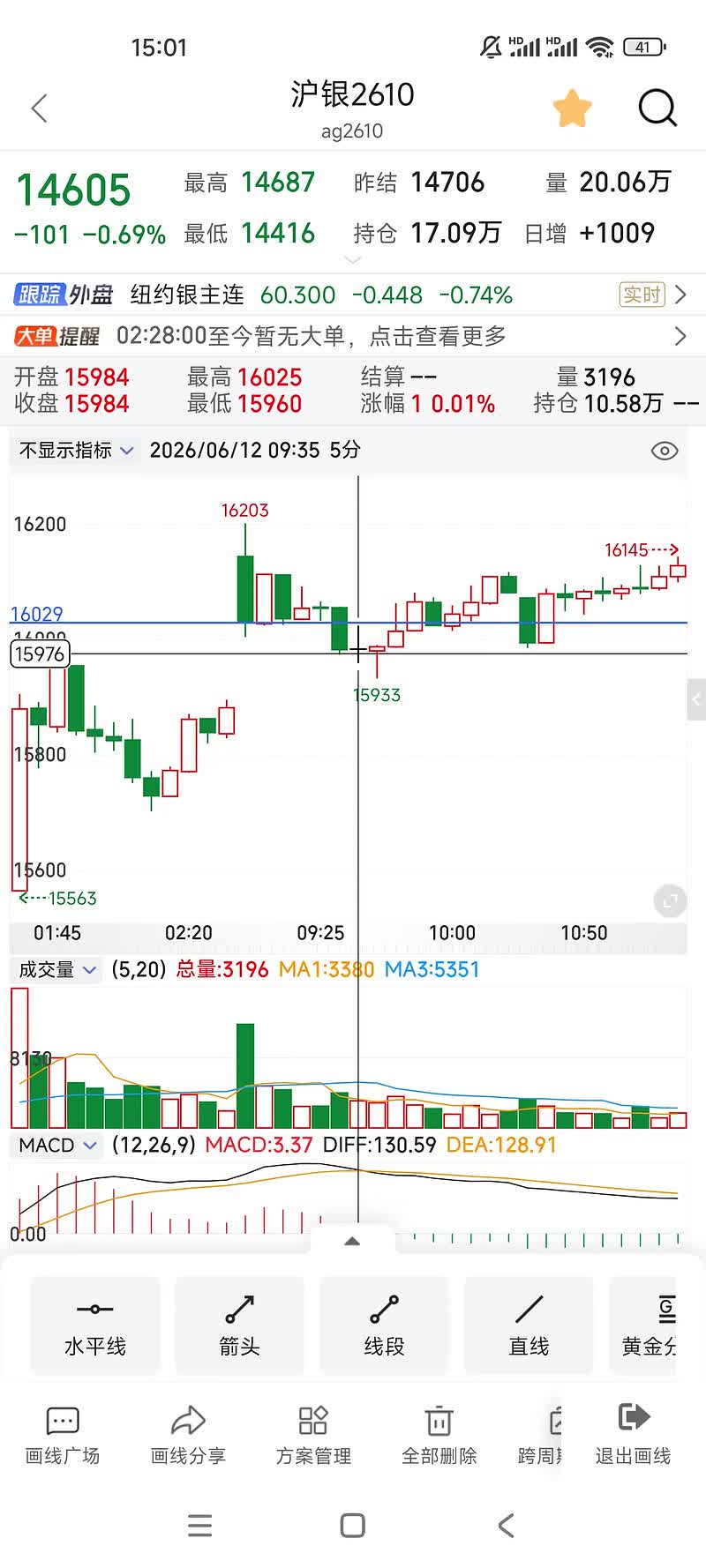The width and height of the screenshot is (706, 1568).
Task: Open 画线广场
Action: tap(63, 1436)
